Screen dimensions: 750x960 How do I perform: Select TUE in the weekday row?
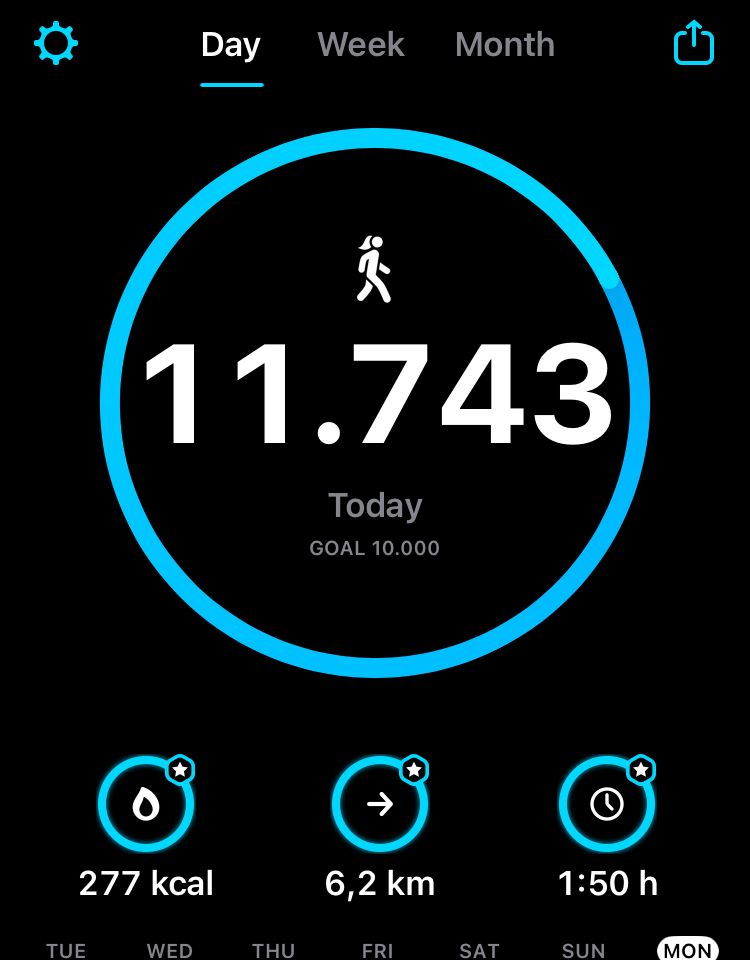coord(66,950)
